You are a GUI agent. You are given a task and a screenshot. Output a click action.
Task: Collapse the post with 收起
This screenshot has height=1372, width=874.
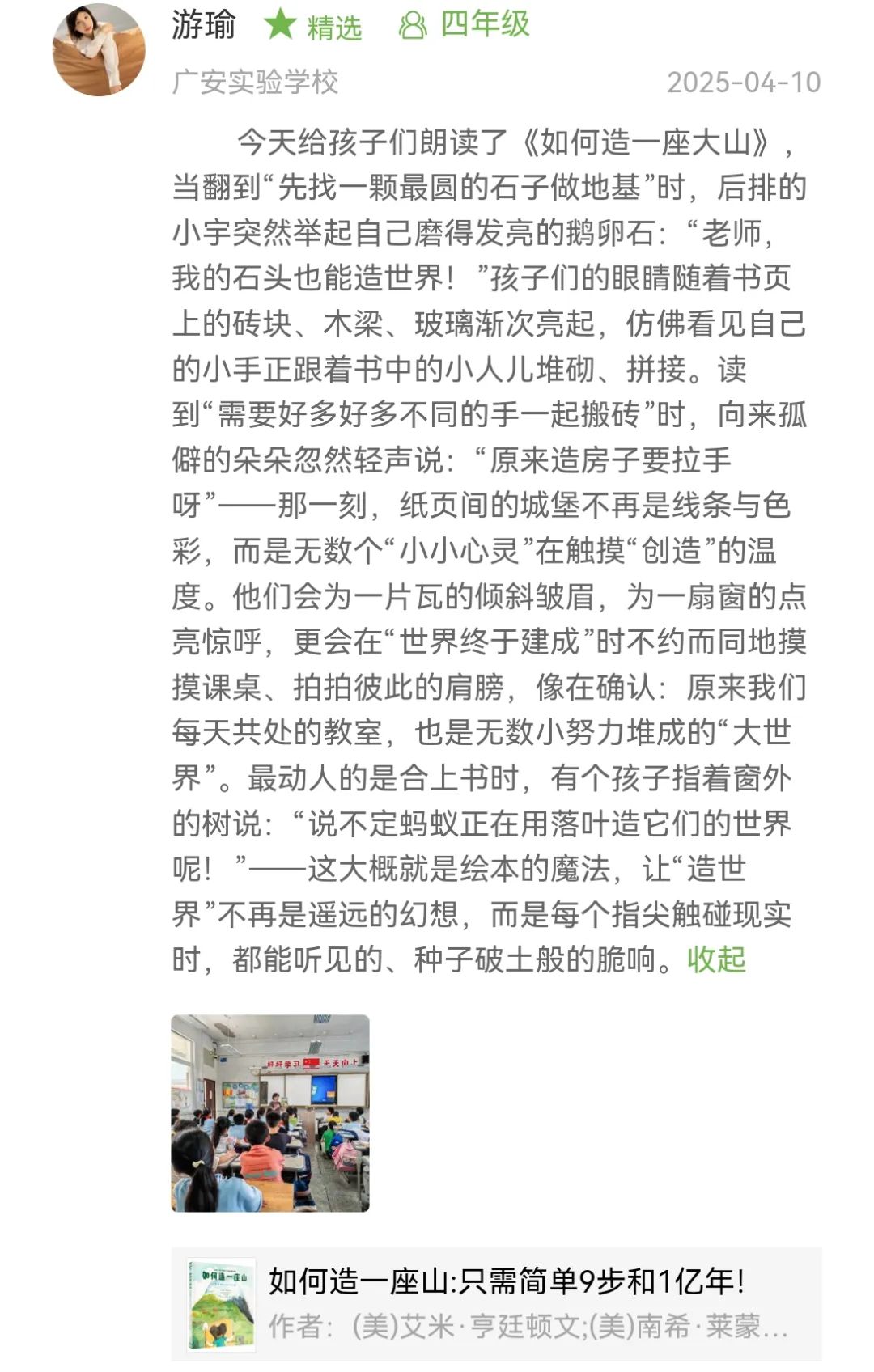716,959
